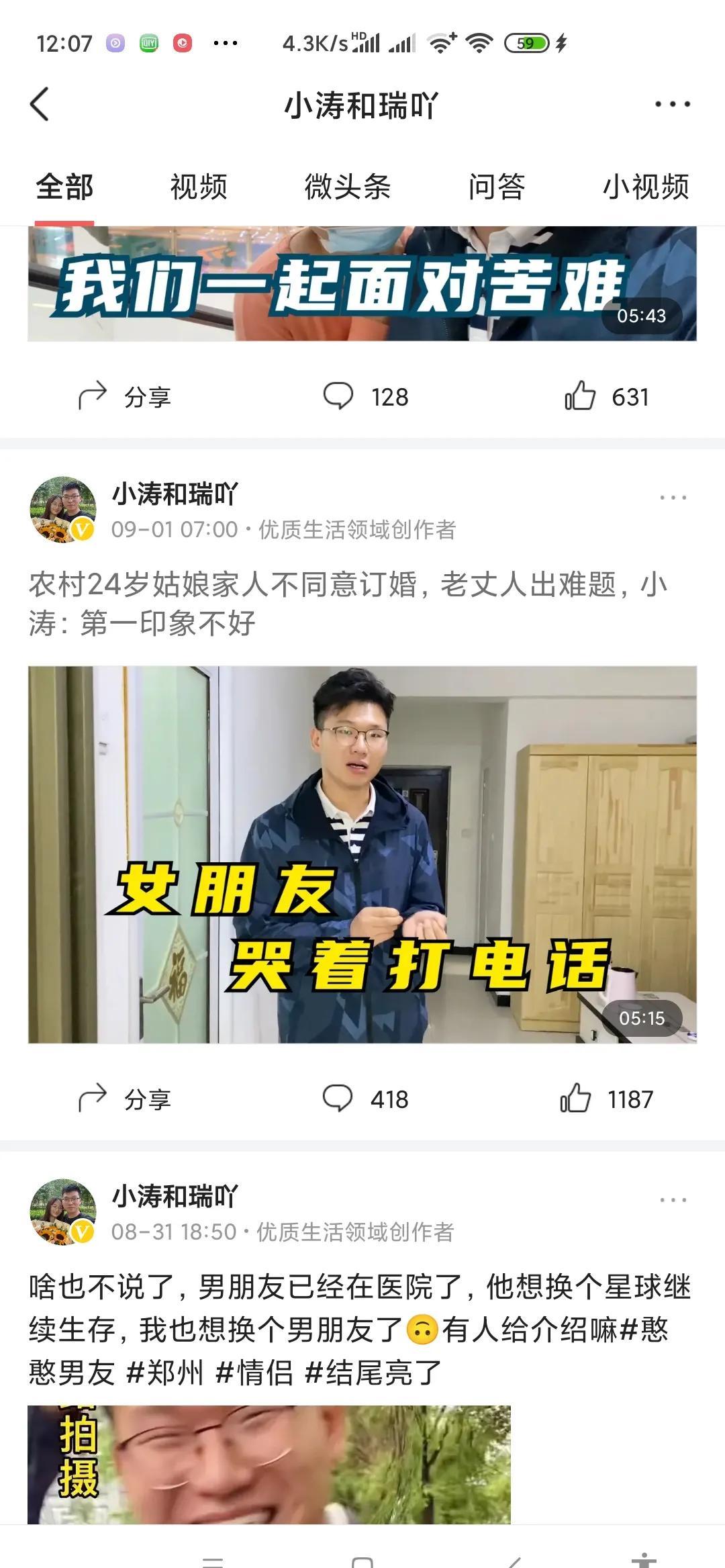
Task: Open the overflow menu in the title bar
Action: pos(672,104)
